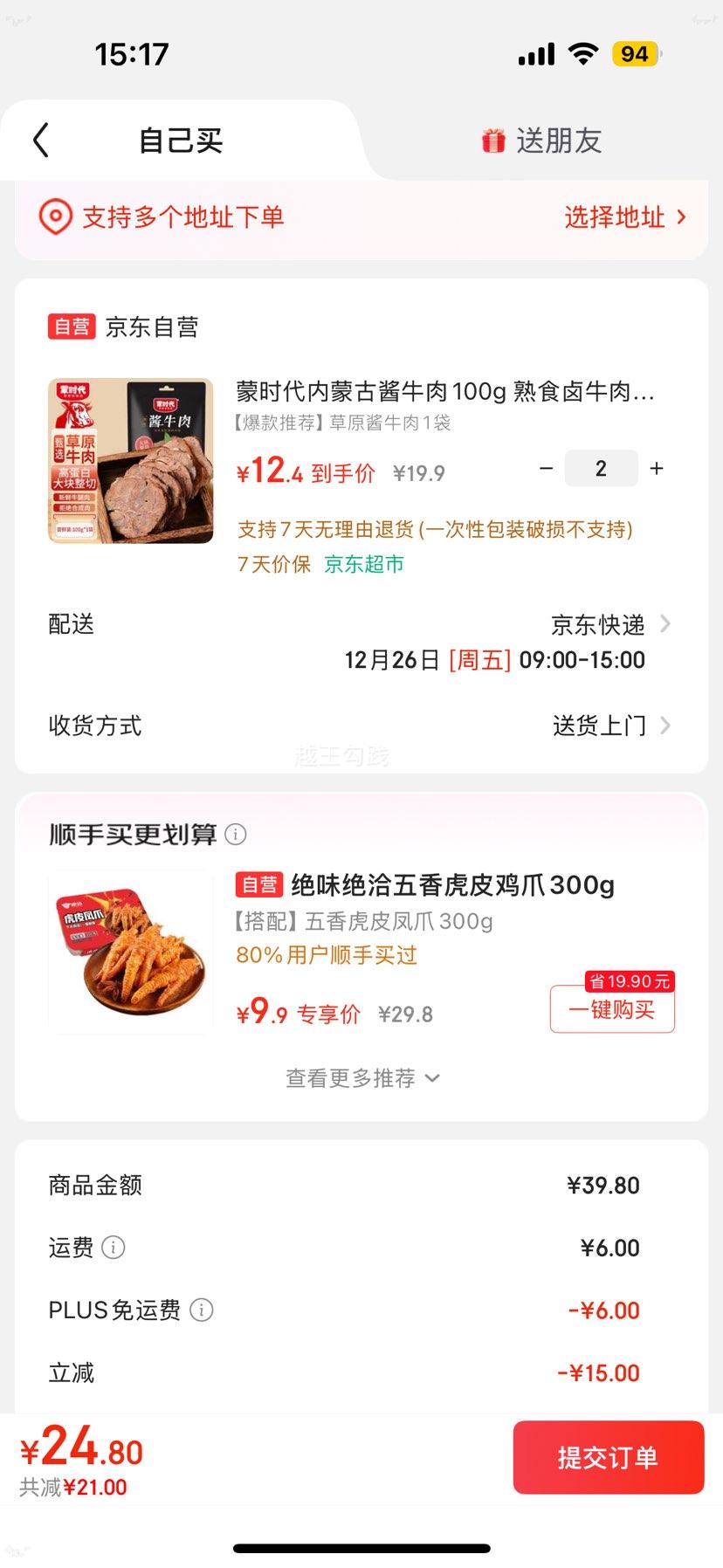723x1568 pixels.
Task: Click the PLUS免运费 info icon
Action: tap(202, 1310)
